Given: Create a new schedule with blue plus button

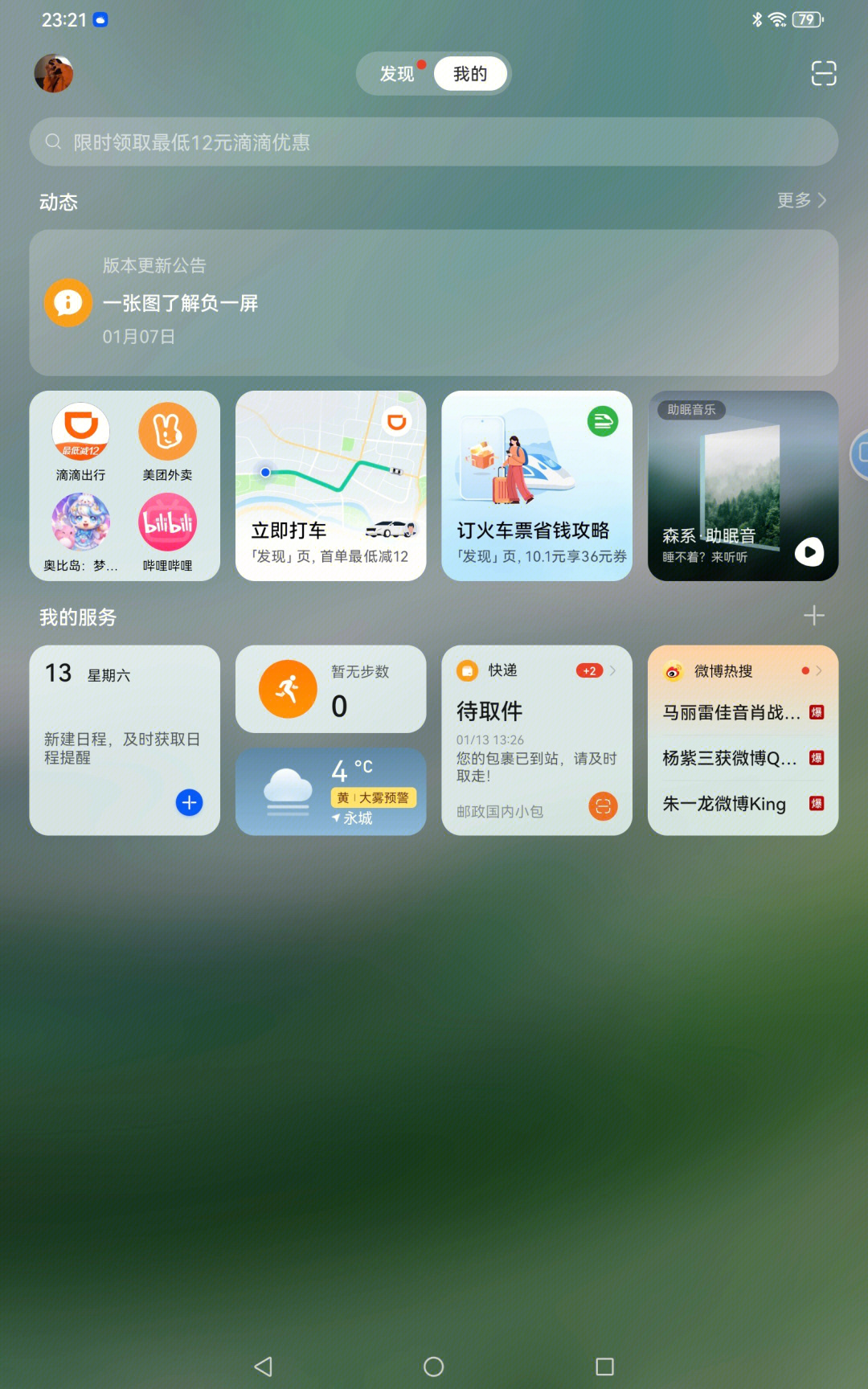Looking at the screenshot, I should tap(189, 802).
